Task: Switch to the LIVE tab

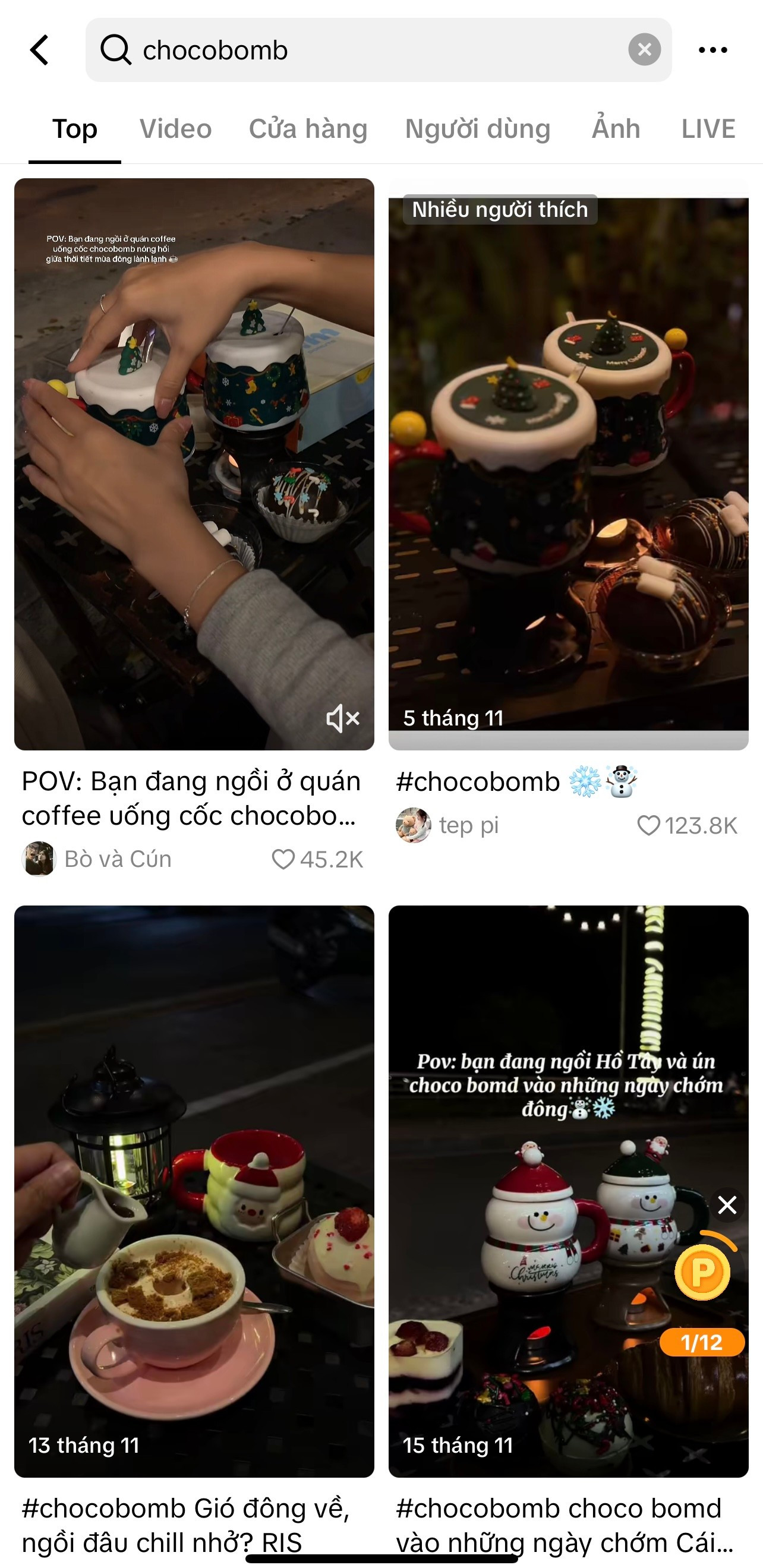Action: pyautogui.click(x=708, y=129)
